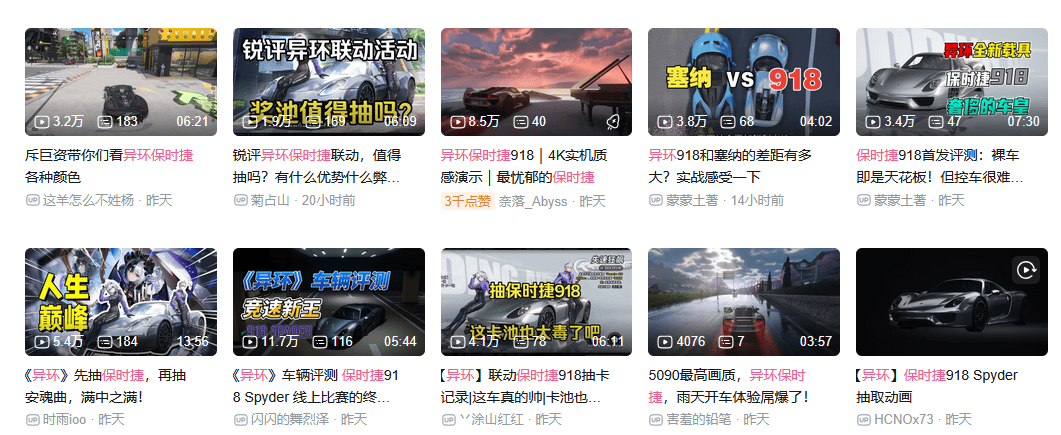Open the 保时捷918首发评测 video
This screenshot has height=435, width=1061.
[951, 82]
